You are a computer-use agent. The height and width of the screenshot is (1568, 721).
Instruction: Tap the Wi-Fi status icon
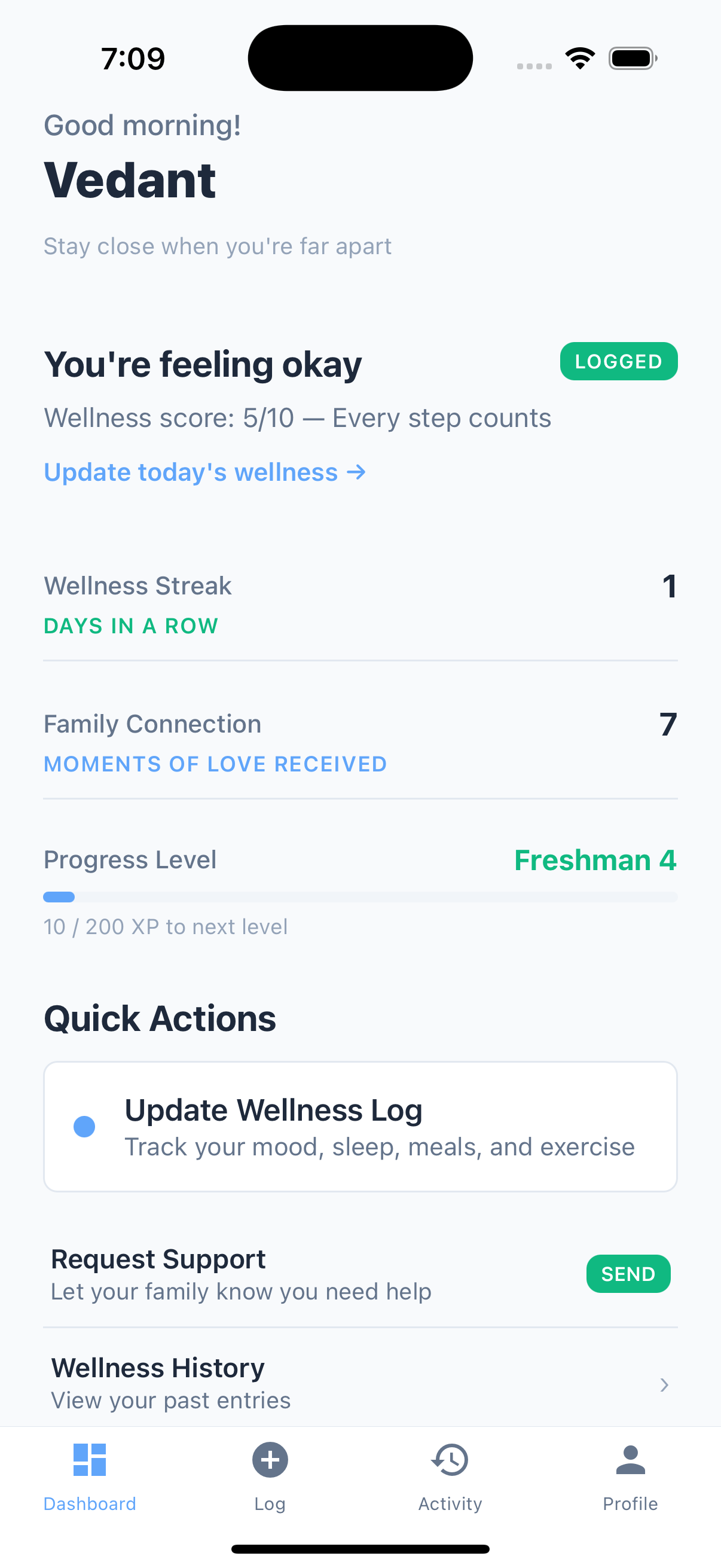[x=579, y=57]
